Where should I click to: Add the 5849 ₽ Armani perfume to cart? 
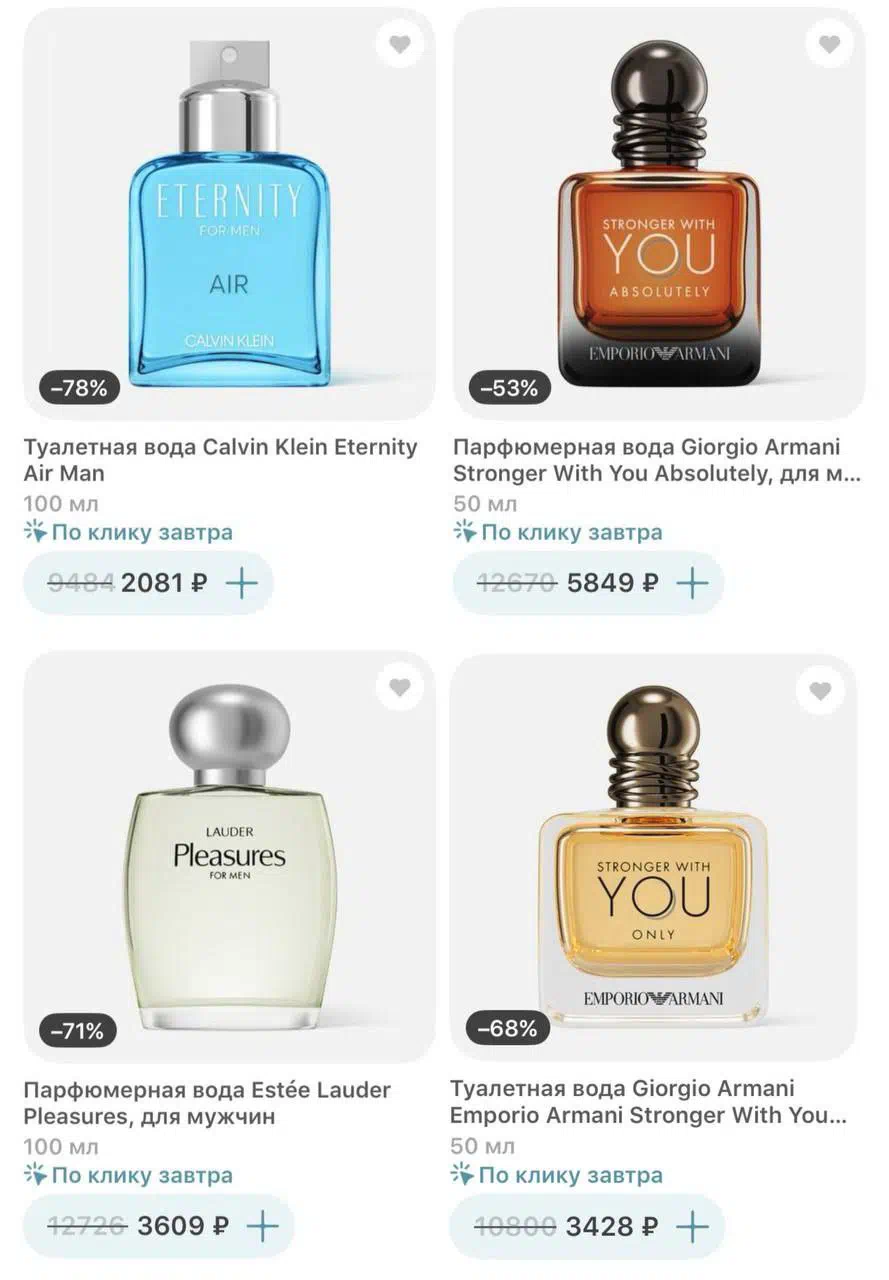692,583
